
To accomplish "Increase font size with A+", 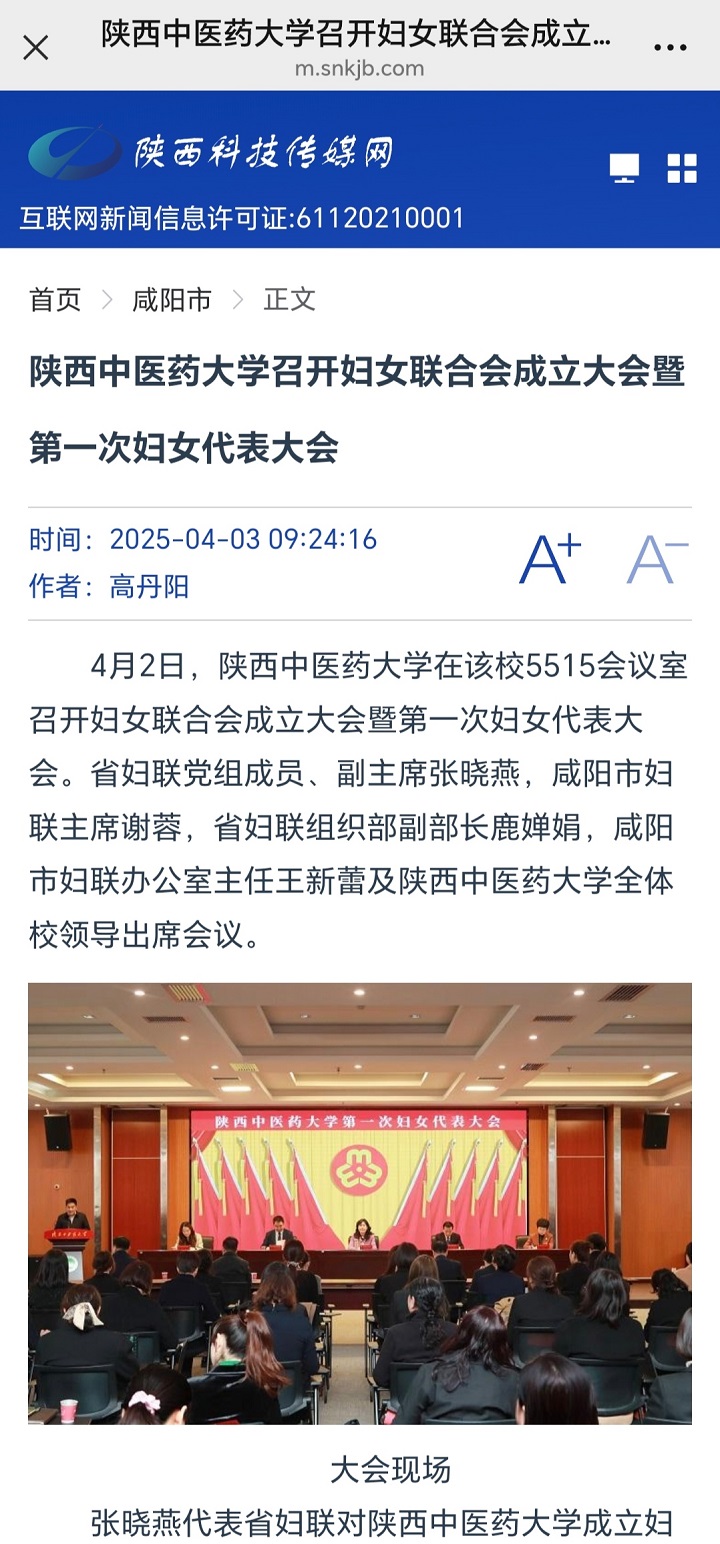I will pyautogui.click(x=550, y=559).
